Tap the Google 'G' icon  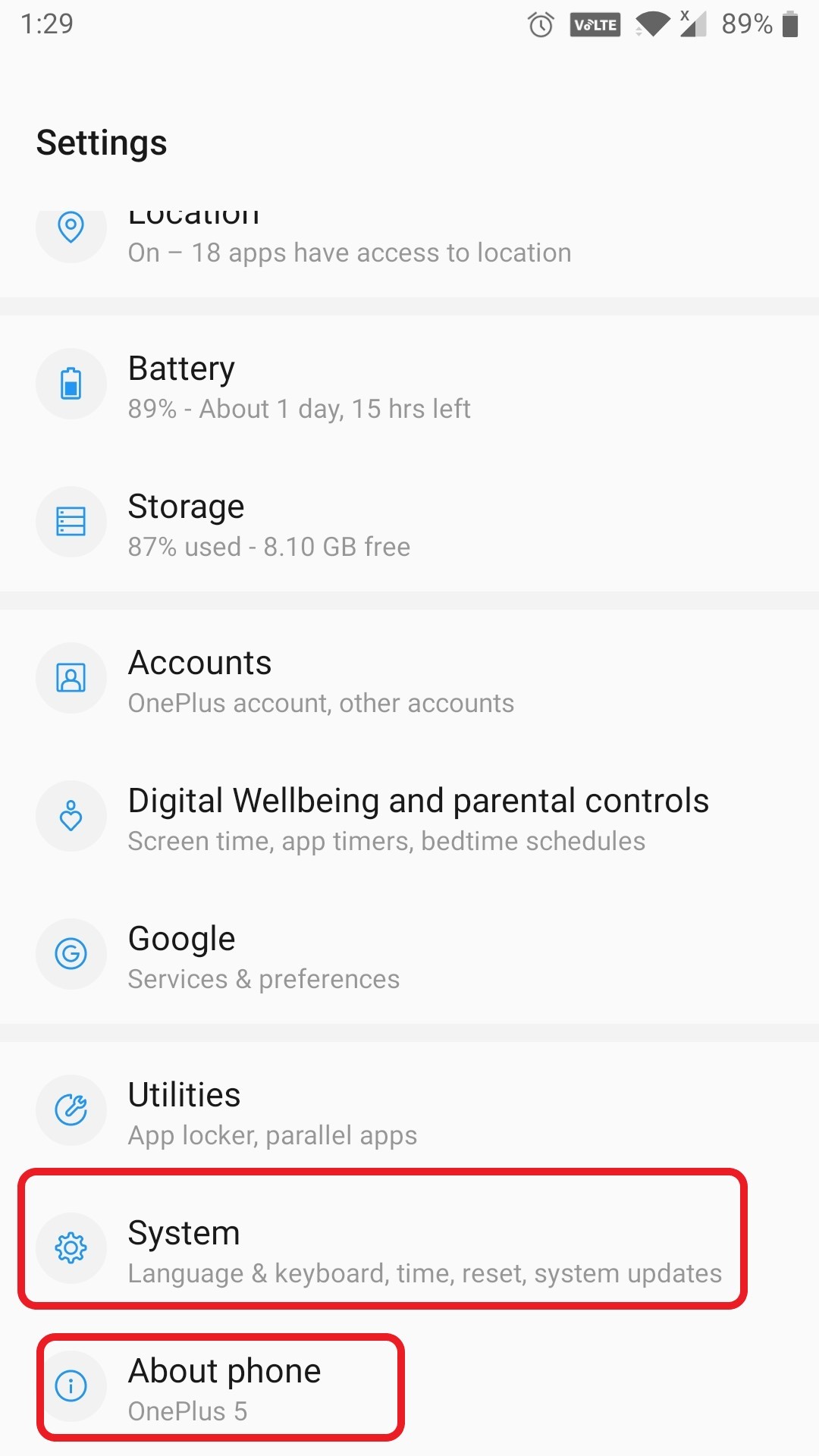click(71, 954)
